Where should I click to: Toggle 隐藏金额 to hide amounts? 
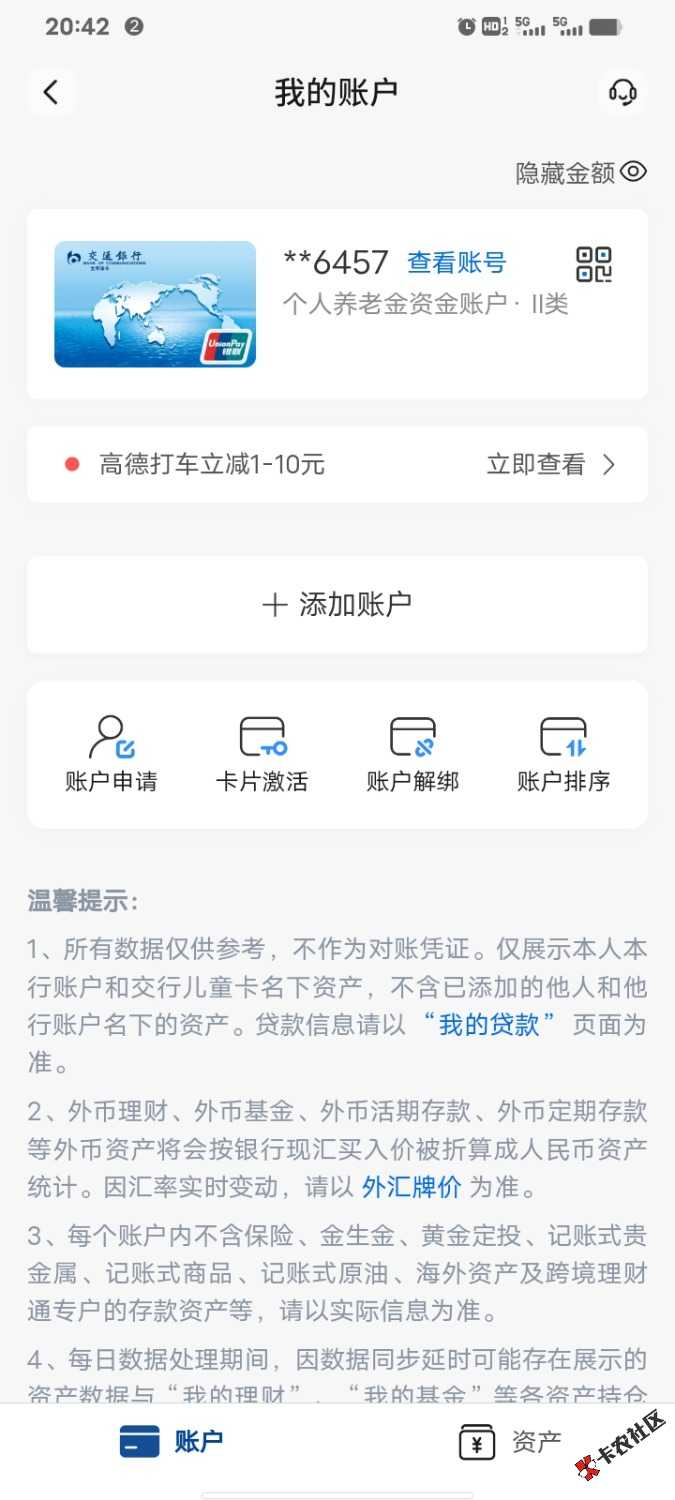[x=581, y=173]
